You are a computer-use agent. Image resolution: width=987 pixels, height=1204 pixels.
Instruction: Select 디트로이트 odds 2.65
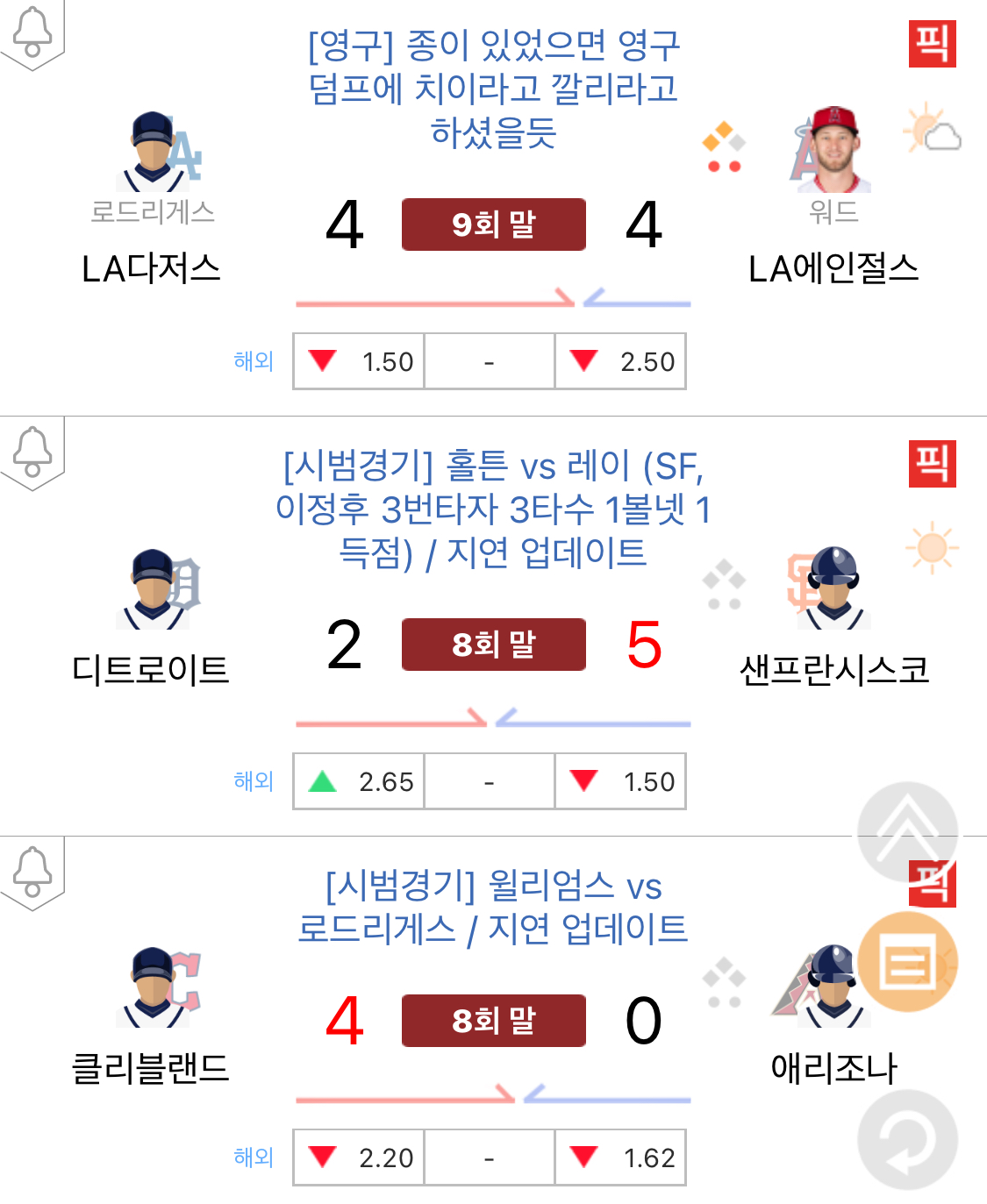360,781
